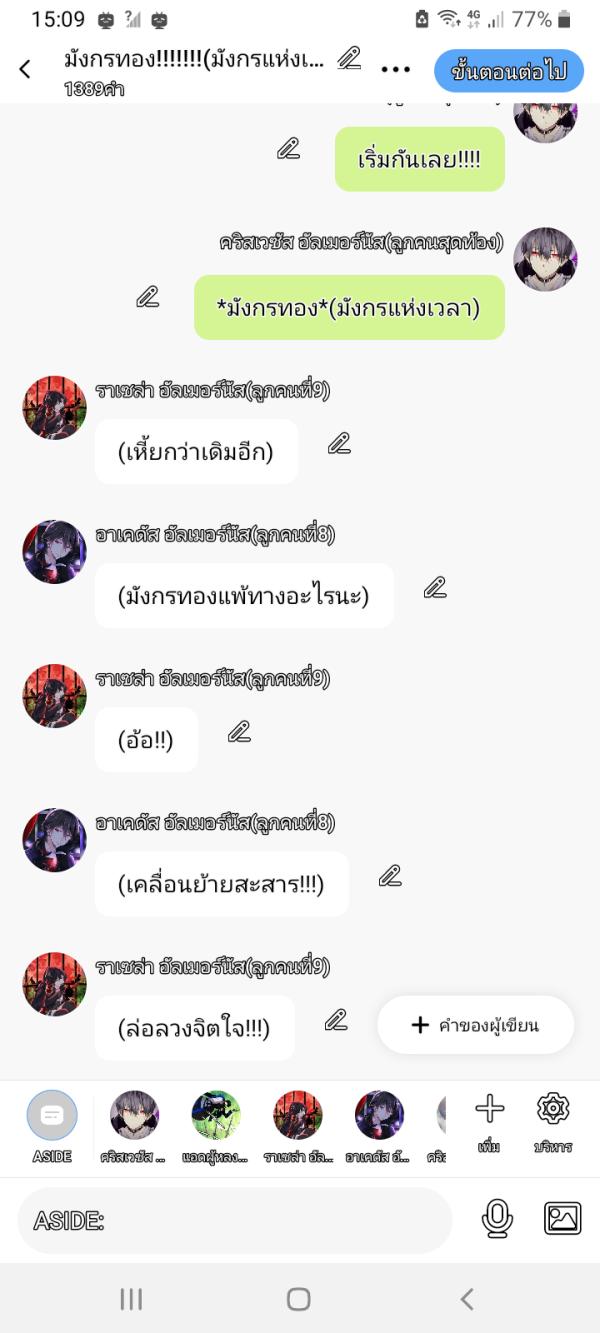Edit the (เหี้ยกว่าเดิมอีก) message
The height and width of the screenshot is (1333, 600).
pyautogui.click(x=340, y=443)
